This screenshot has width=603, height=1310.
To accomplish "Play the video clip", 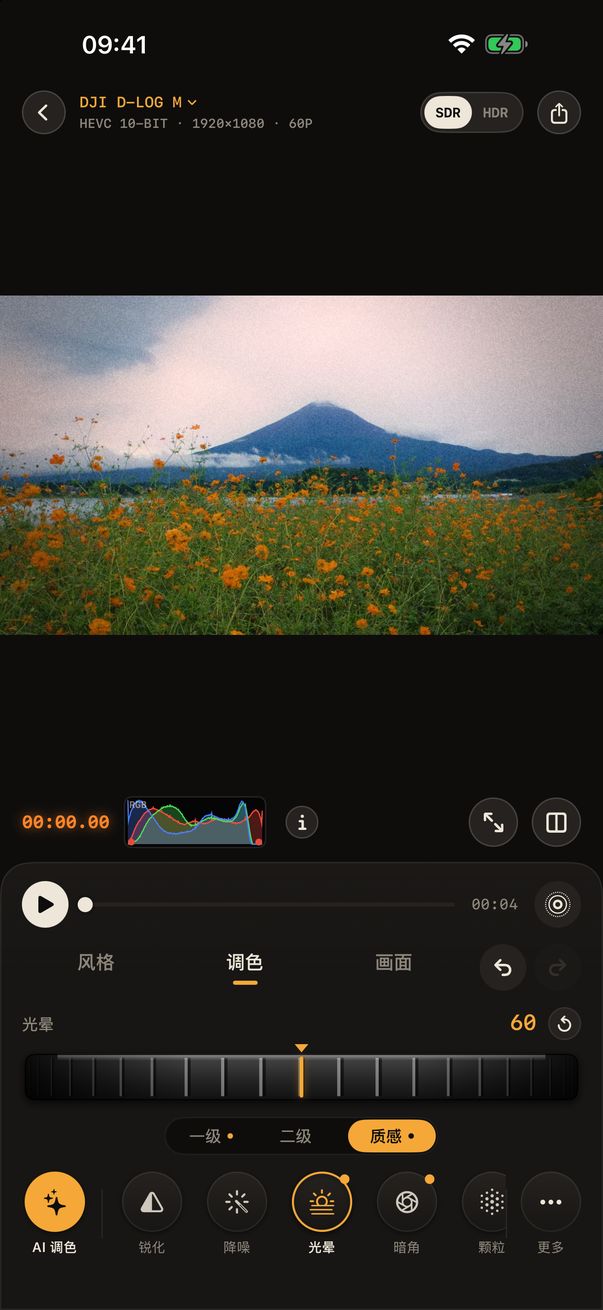I will pos(45,904).
